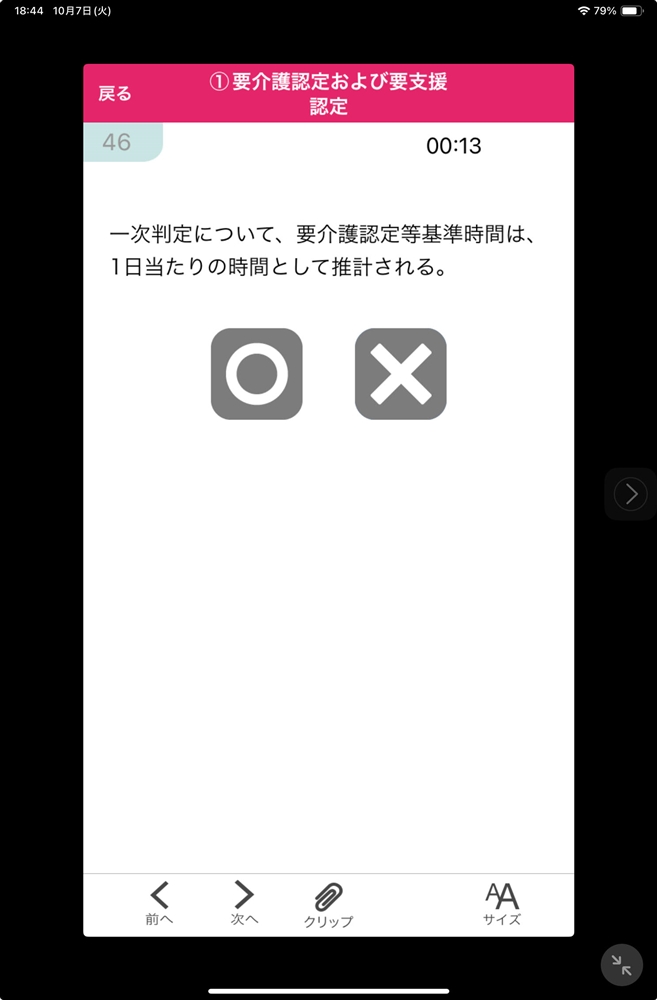Screen dimensions: 657x1000
Task: Open the side arrow panel on the right edge
Action: [x=630, y=494]
